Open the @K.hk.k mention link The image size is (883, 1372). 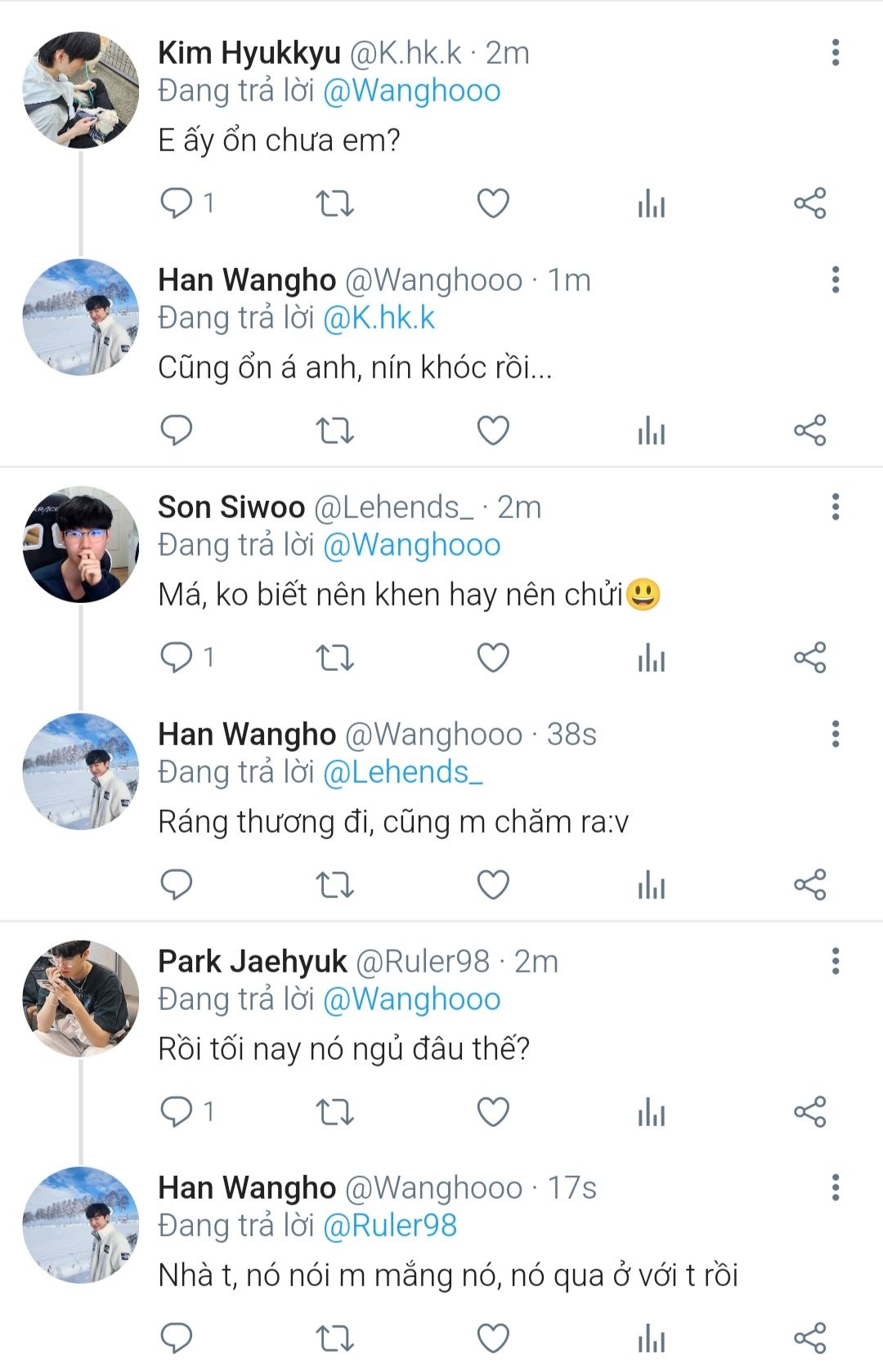pyautogui.click(x=379, y=318)
